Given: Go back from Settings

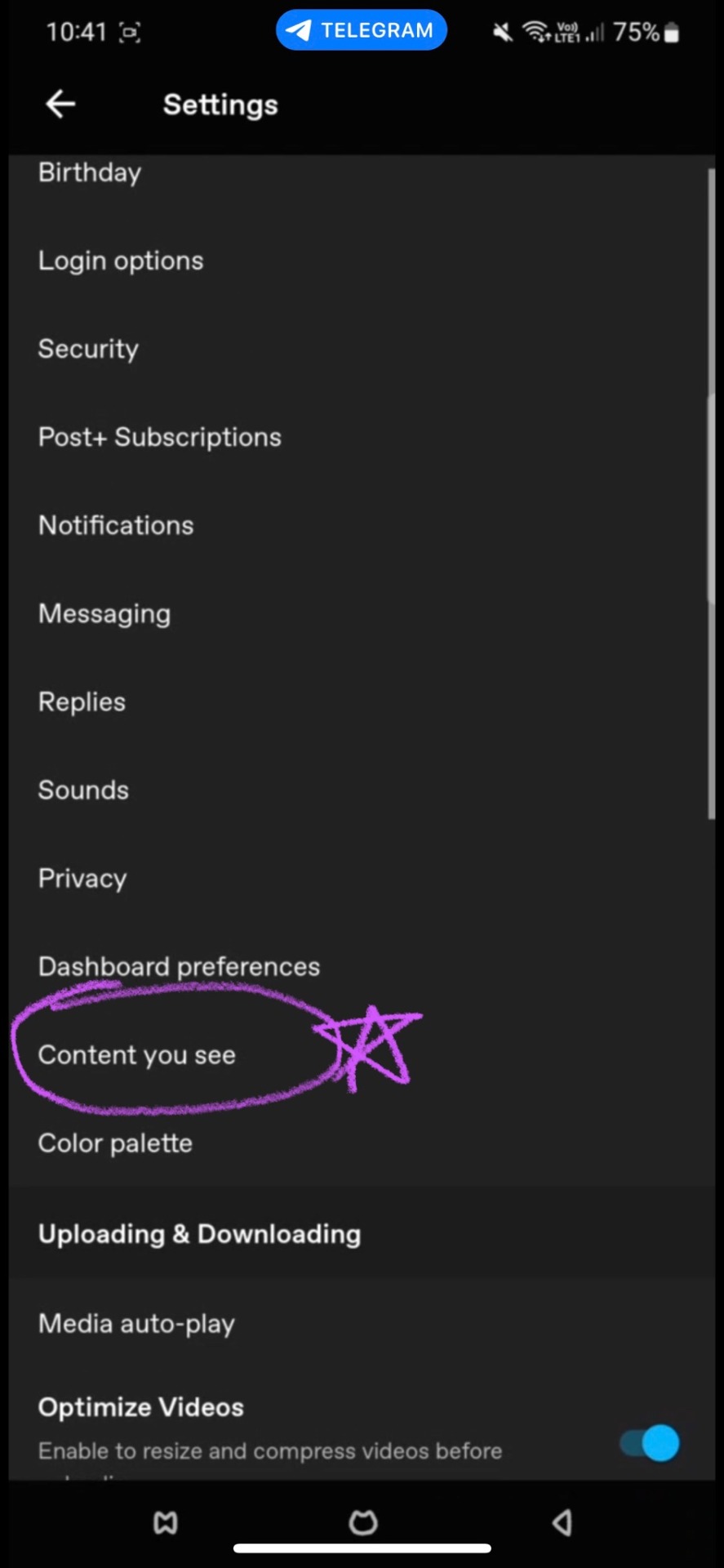Looking at the screenshot, I should pyautogui.click(x=60, y=105).
